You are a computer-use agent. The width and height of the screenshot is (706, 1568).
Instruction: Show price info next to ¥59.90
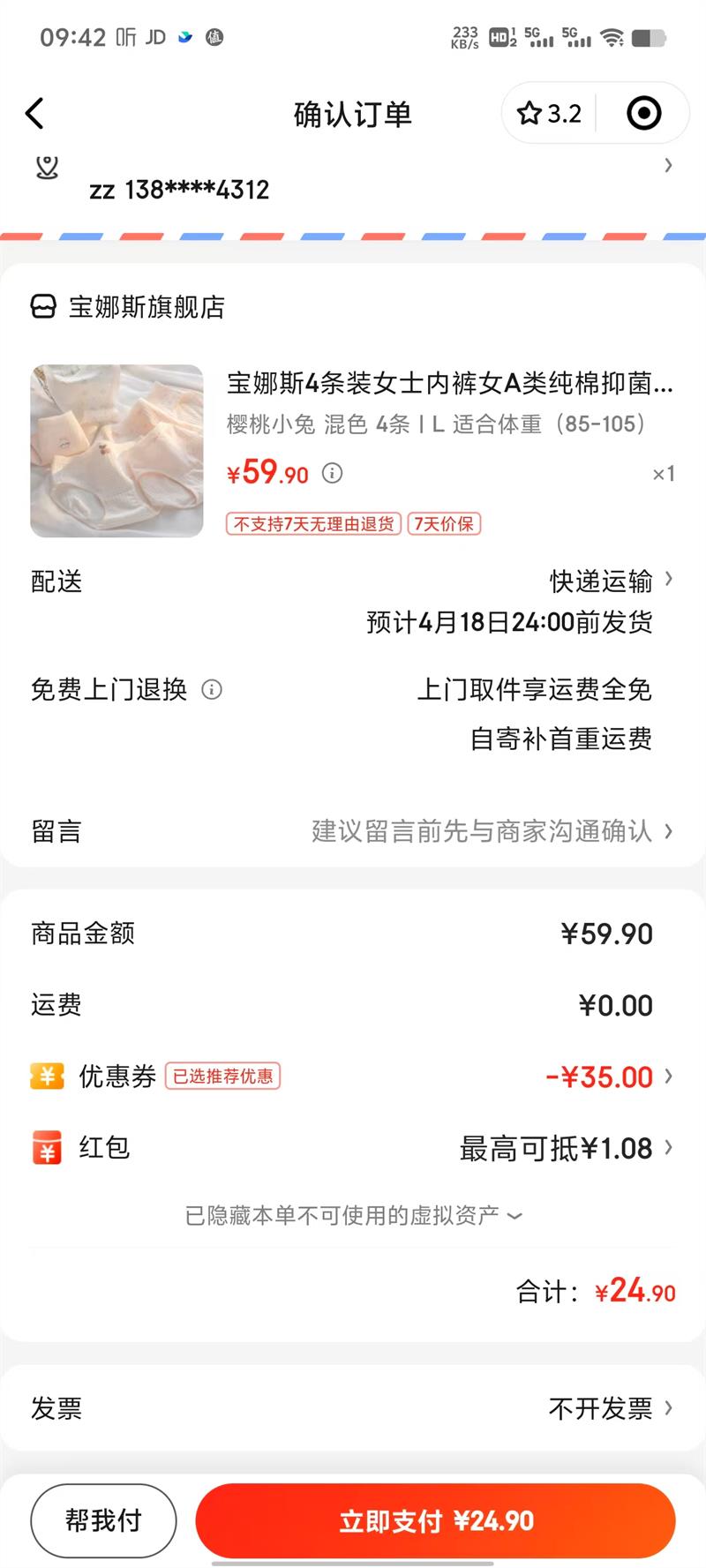(332, 474)
